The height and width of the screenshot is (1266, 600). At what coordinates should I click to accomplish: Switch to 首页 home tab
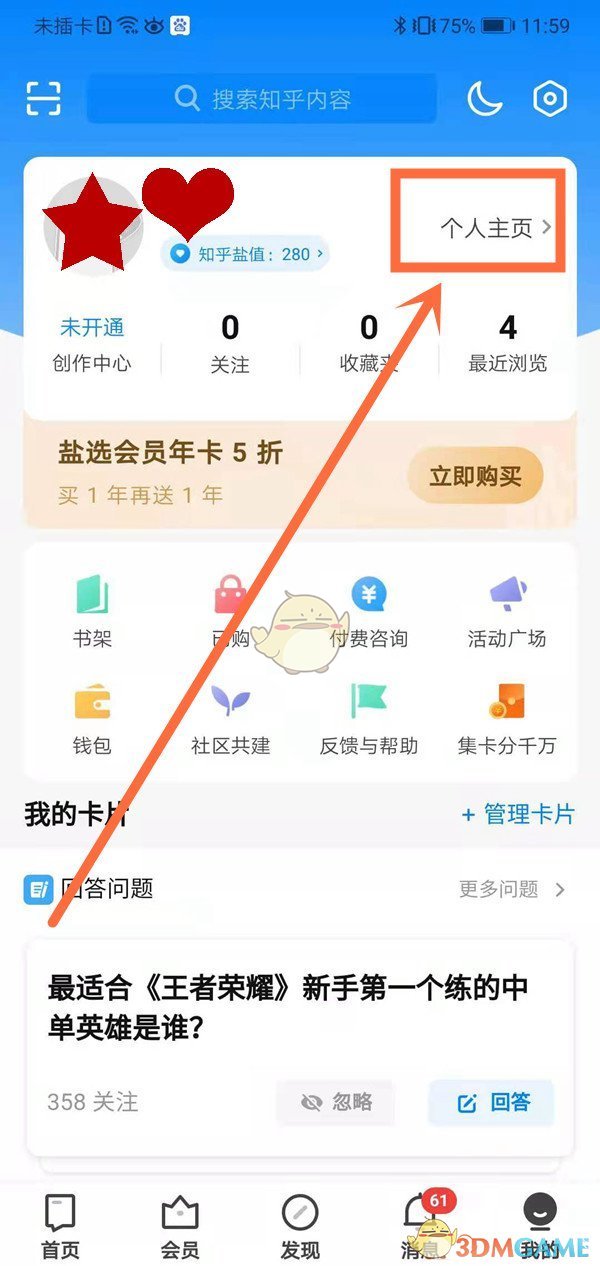click(x=60, y=1226)
